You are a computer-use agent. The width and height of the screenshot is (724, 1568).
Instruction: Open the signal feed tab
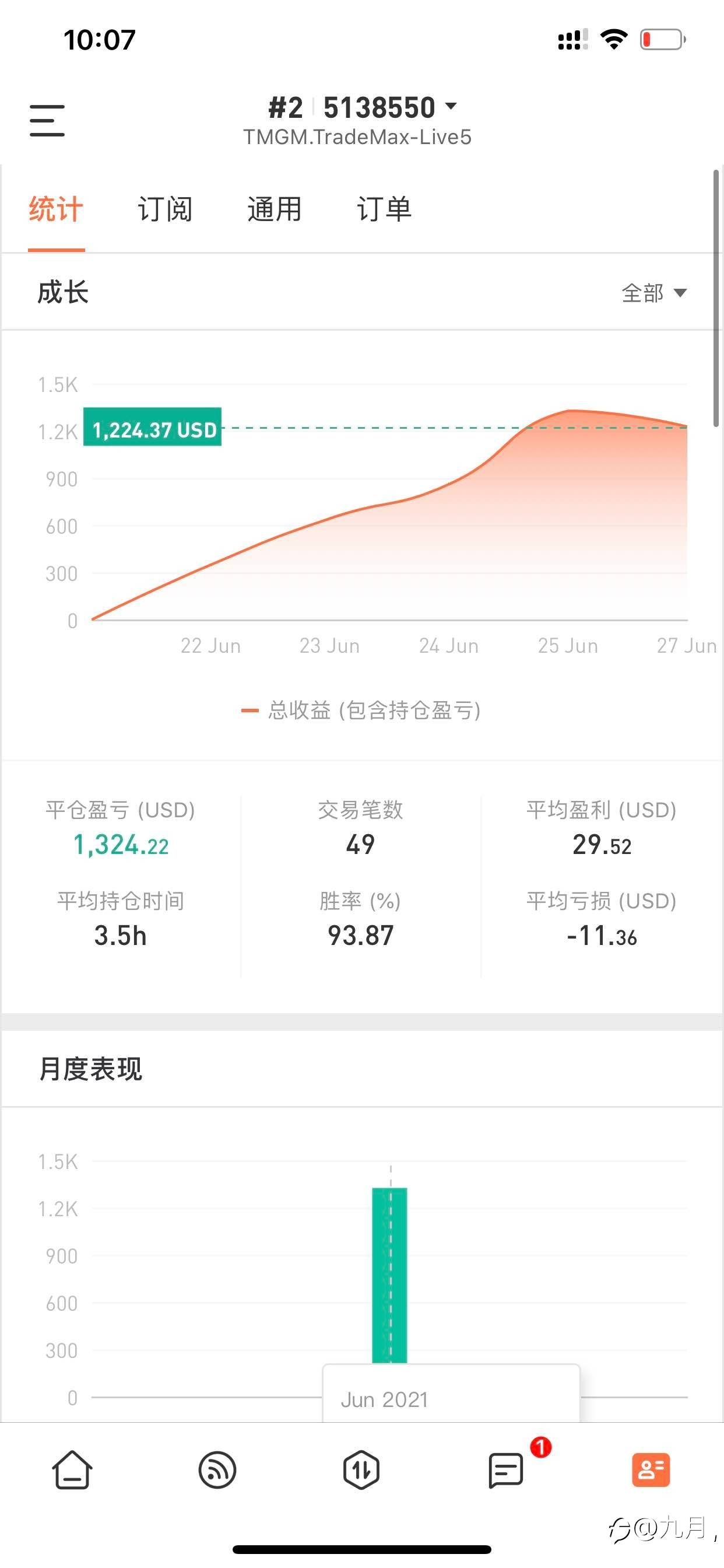[217, 1470]
